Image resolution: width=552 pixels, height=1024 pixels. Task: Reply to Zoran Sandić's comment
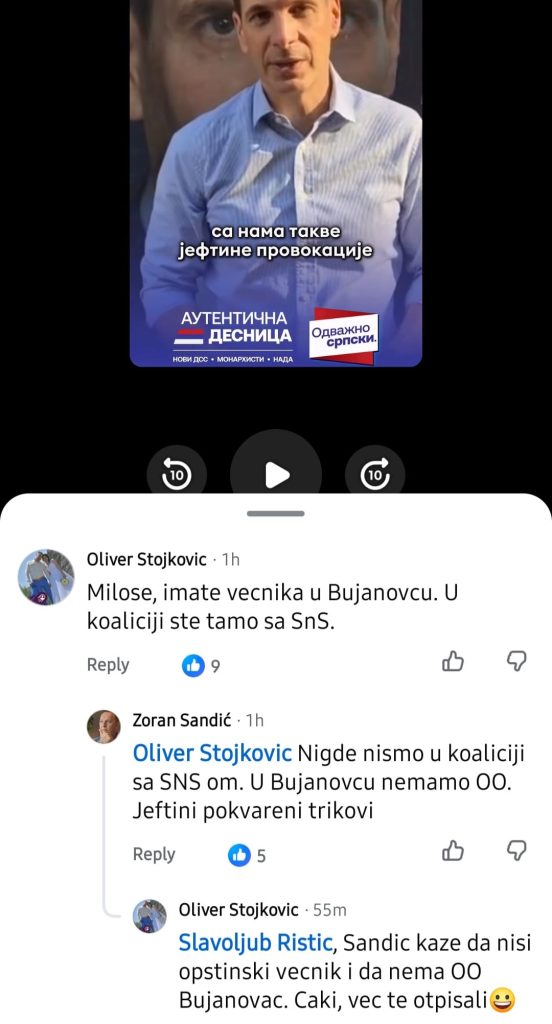(154, 854)
